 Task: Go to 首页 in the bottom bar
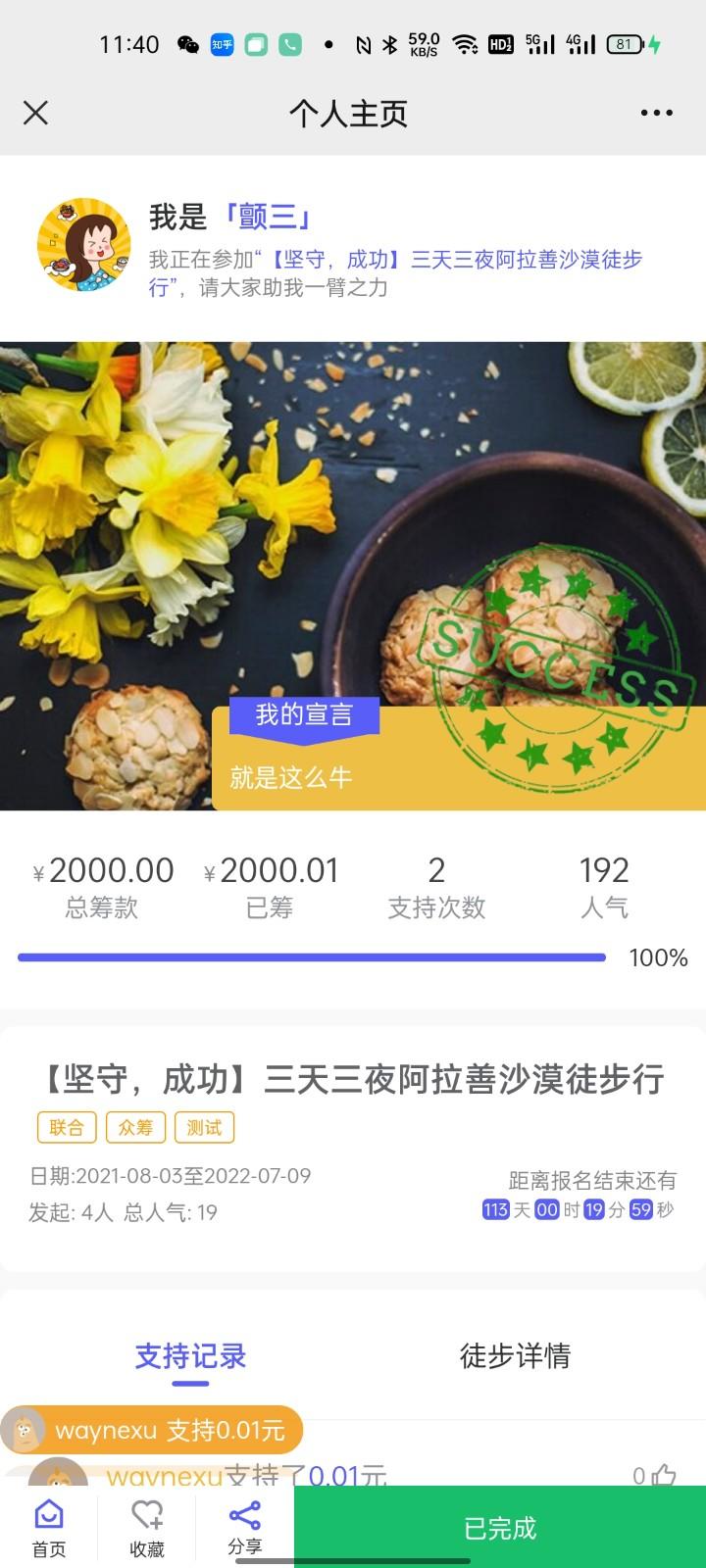point(49,1527)
